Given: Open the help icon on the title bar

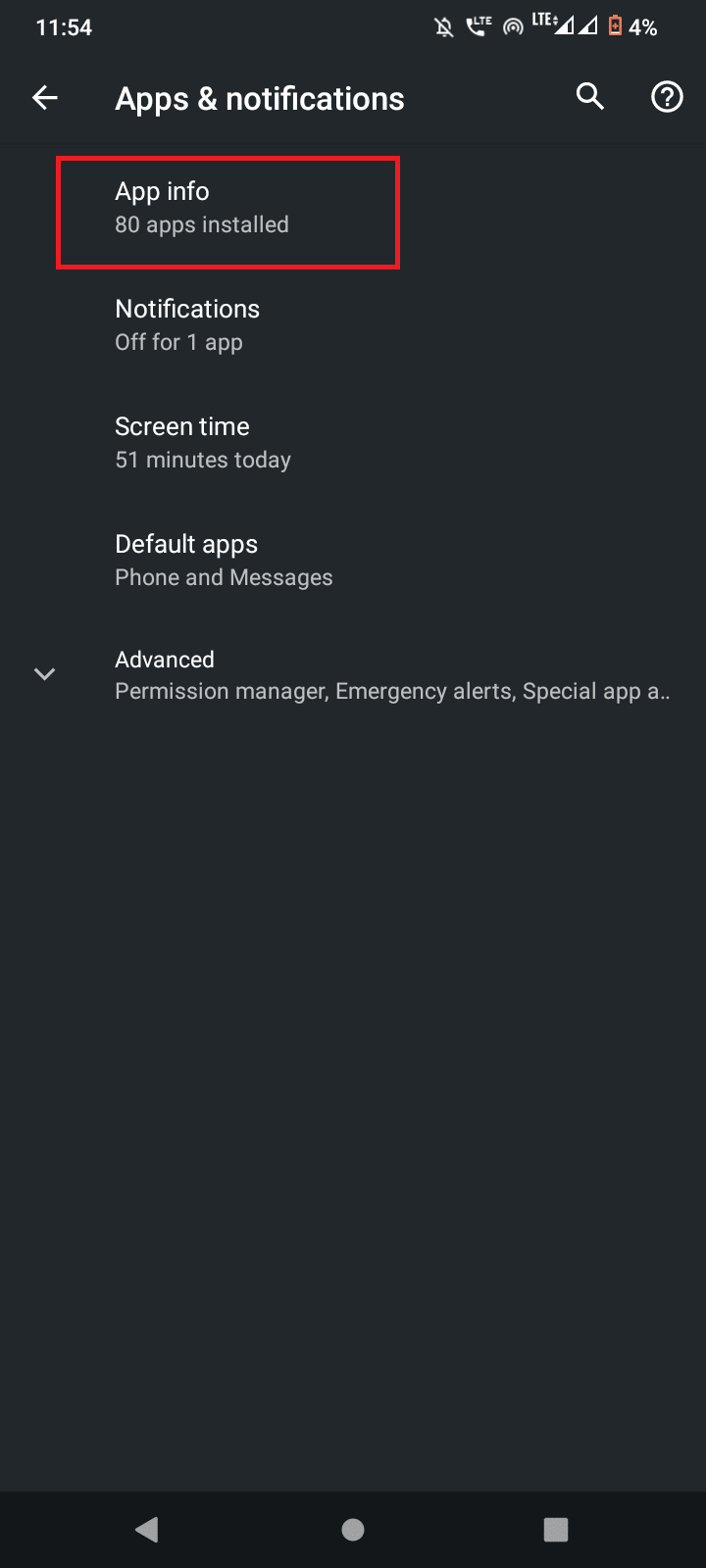Looking at the screenshot, I should point(666,97).
